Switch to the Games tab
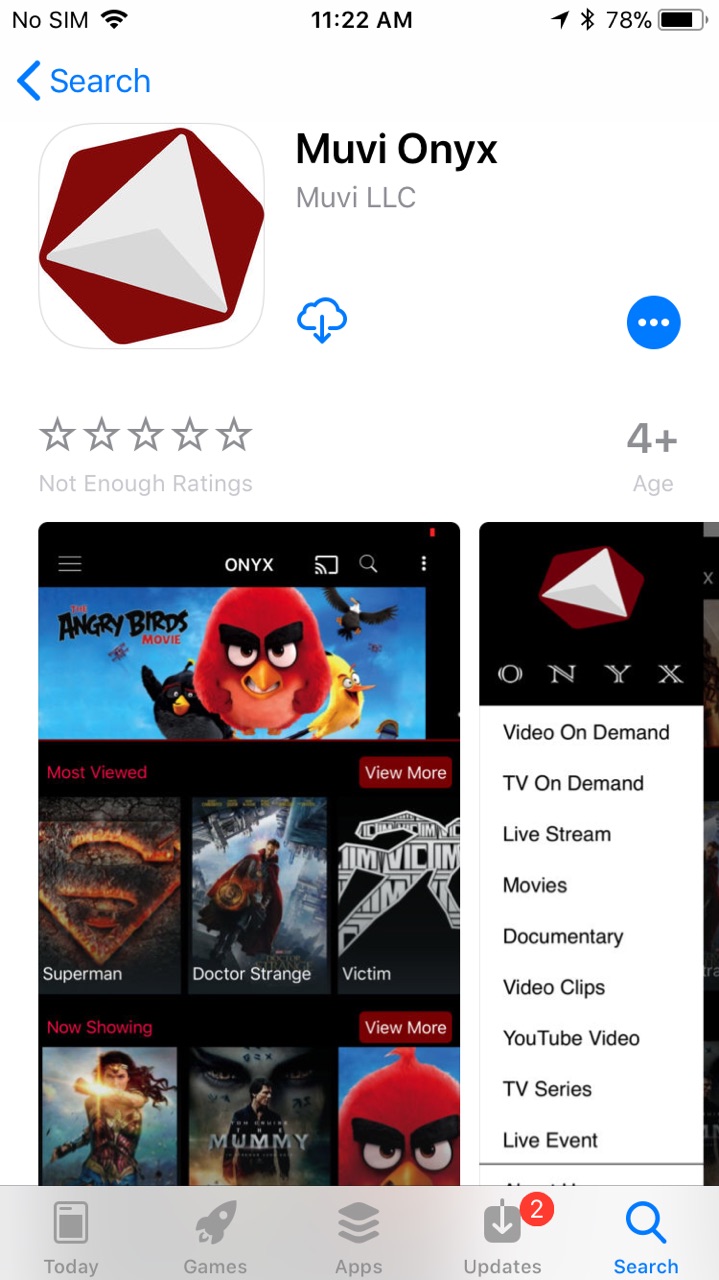Screen dimensions: 719x1280 [215, 1238]
